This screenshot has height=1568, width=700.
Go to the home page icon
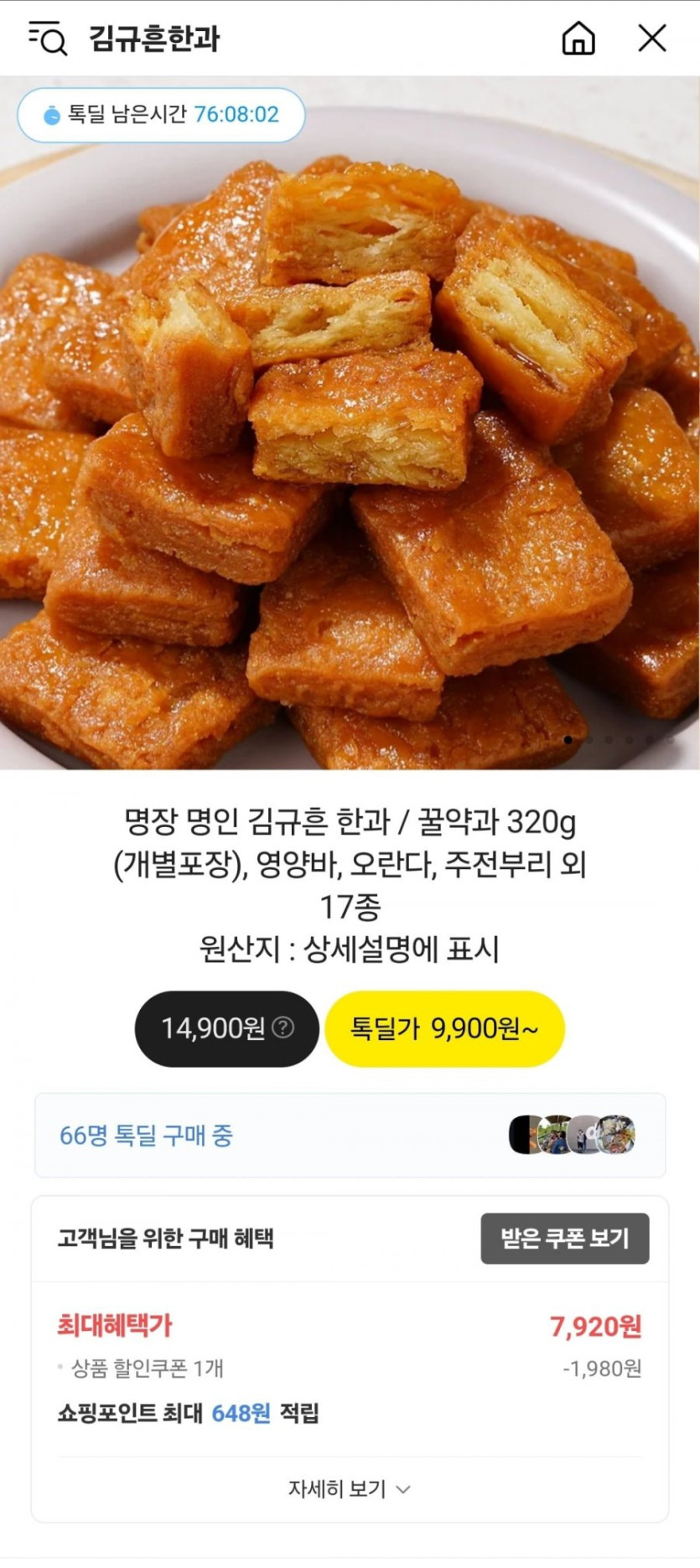click(x=578, y=39)
